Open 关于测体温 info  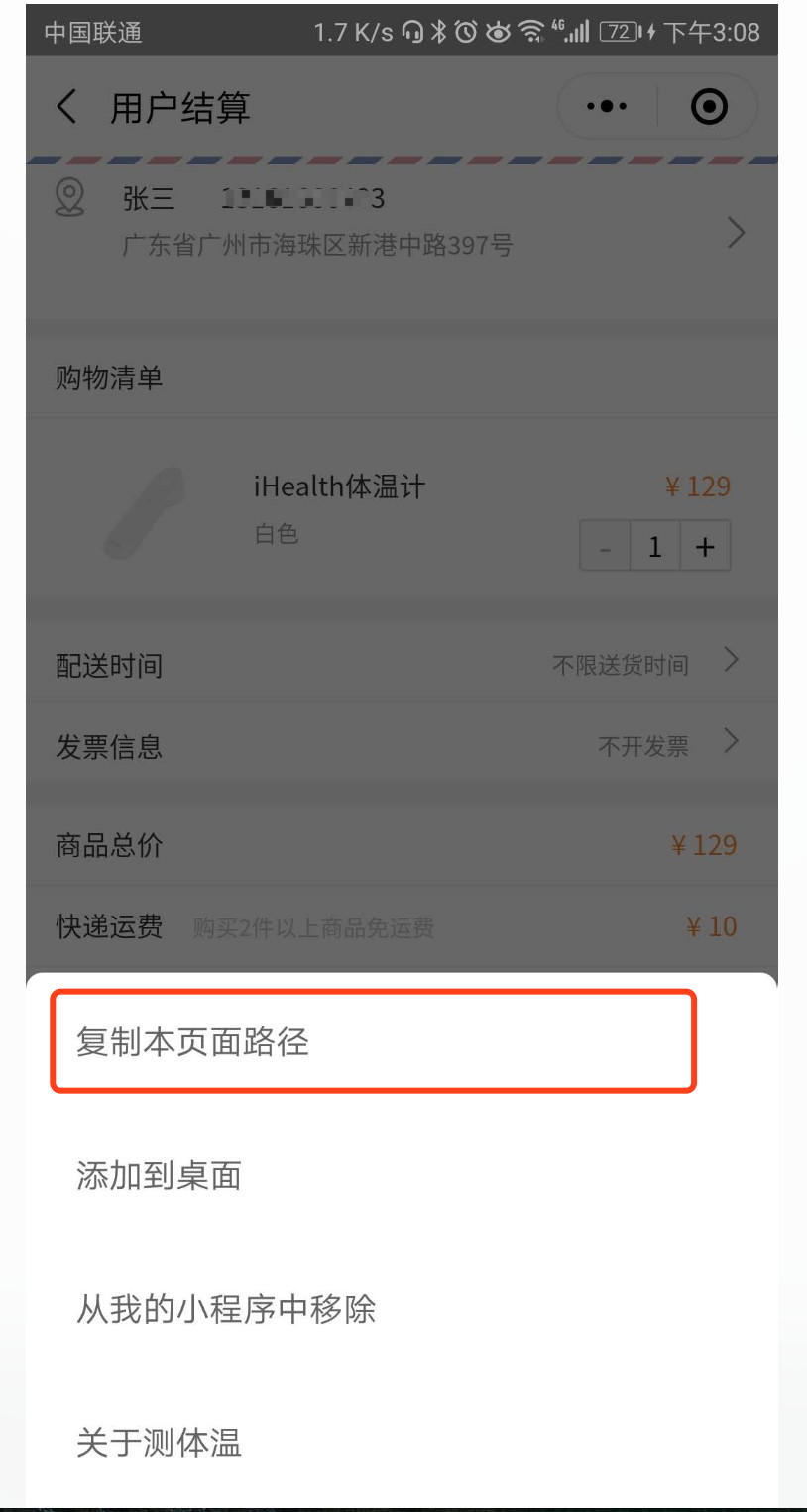[402, 1442]
